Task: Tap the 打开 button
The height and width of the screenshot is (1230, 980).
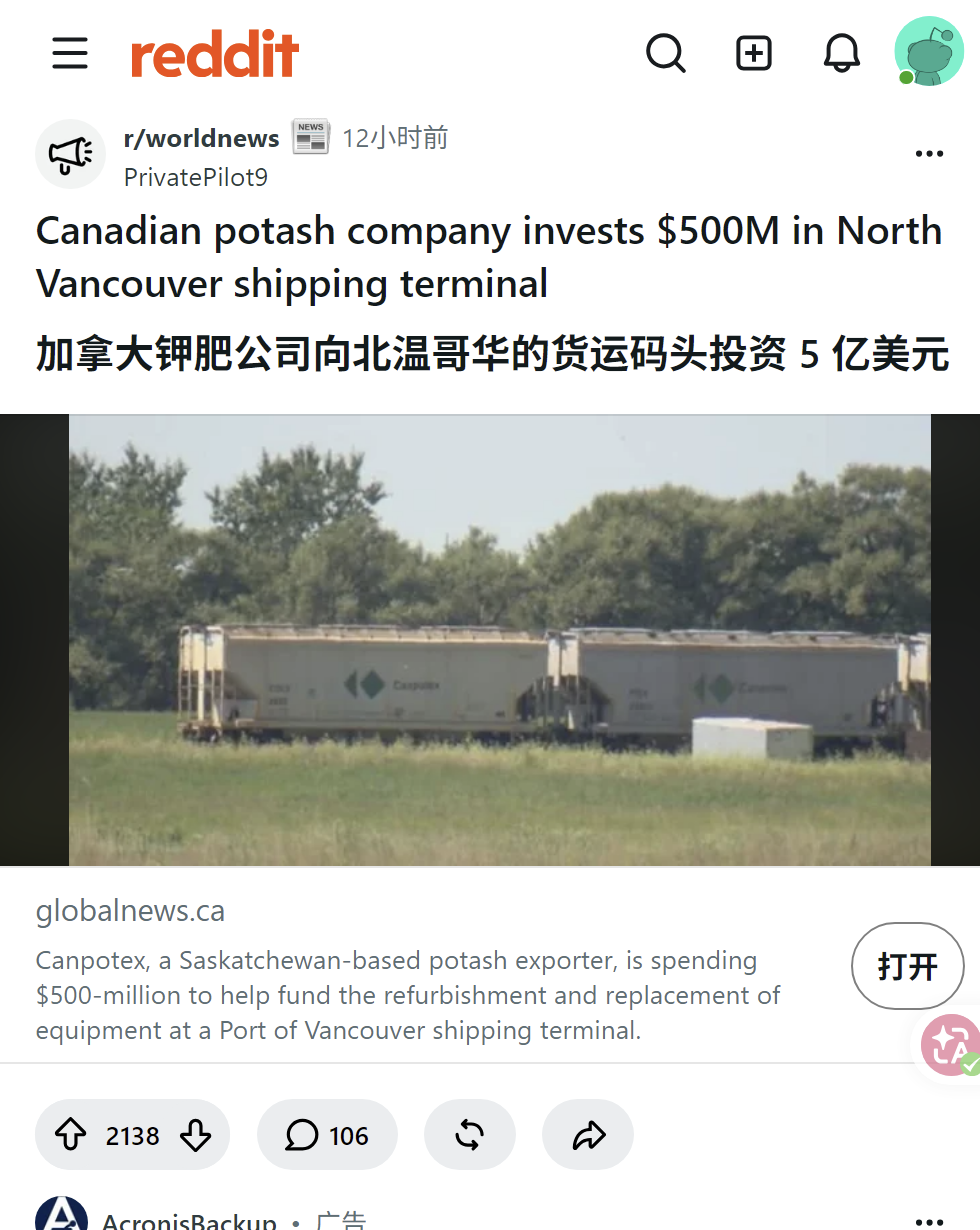Action: (908, 966)
